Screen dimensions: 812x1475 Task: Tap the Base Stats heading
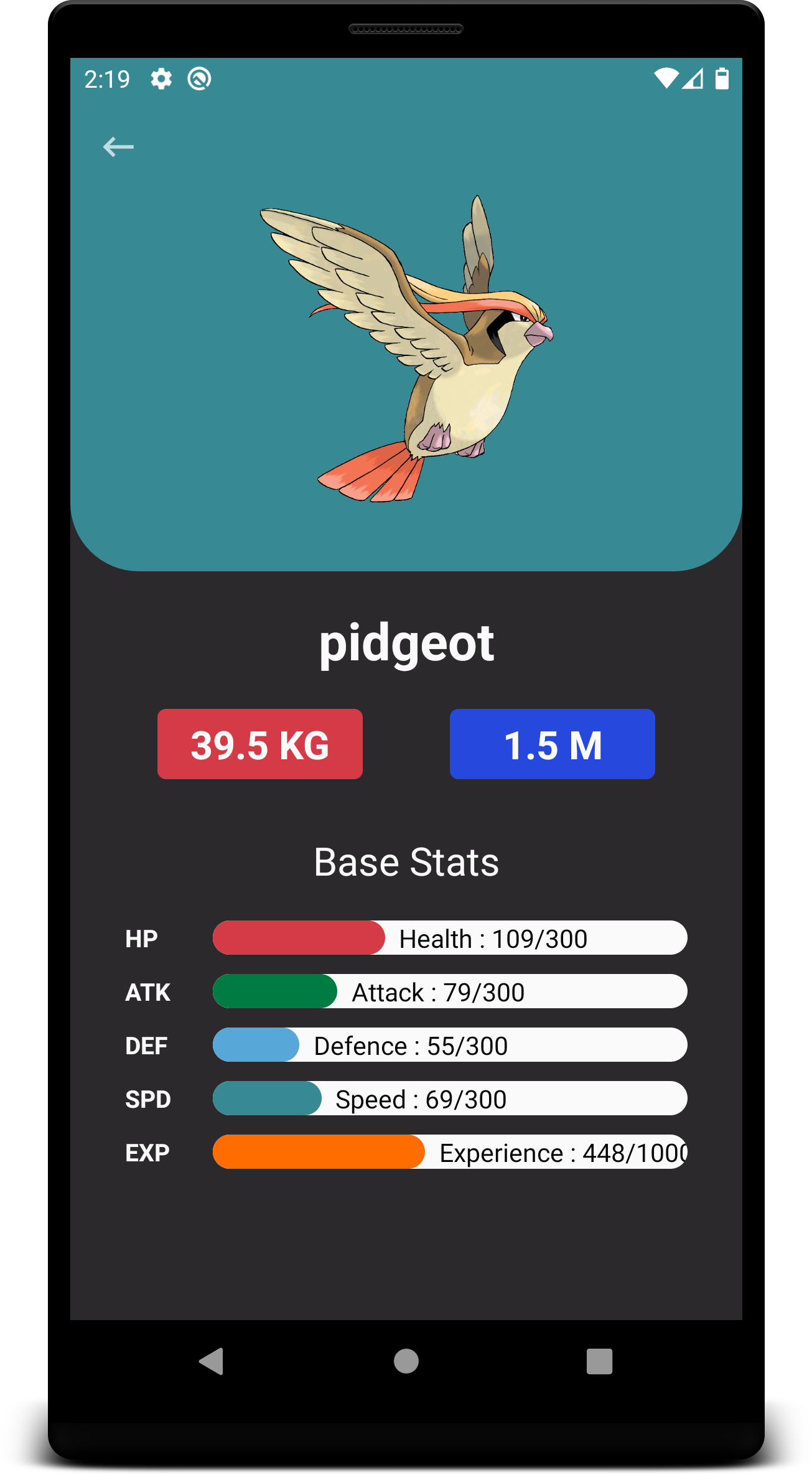[x=406, y=862]
